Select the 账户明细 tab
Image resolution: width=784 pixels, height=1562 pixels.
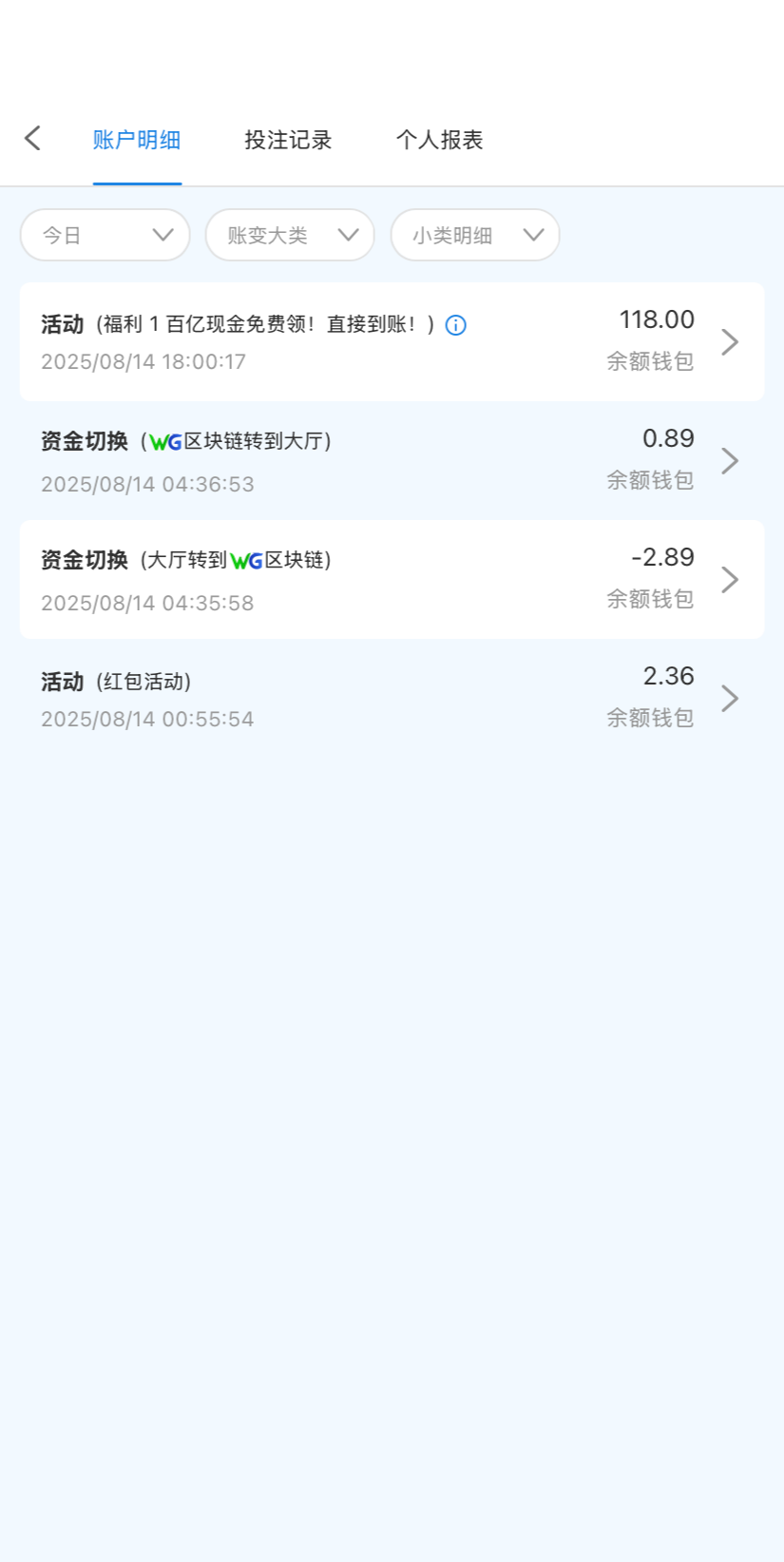[x=137, y=140]
